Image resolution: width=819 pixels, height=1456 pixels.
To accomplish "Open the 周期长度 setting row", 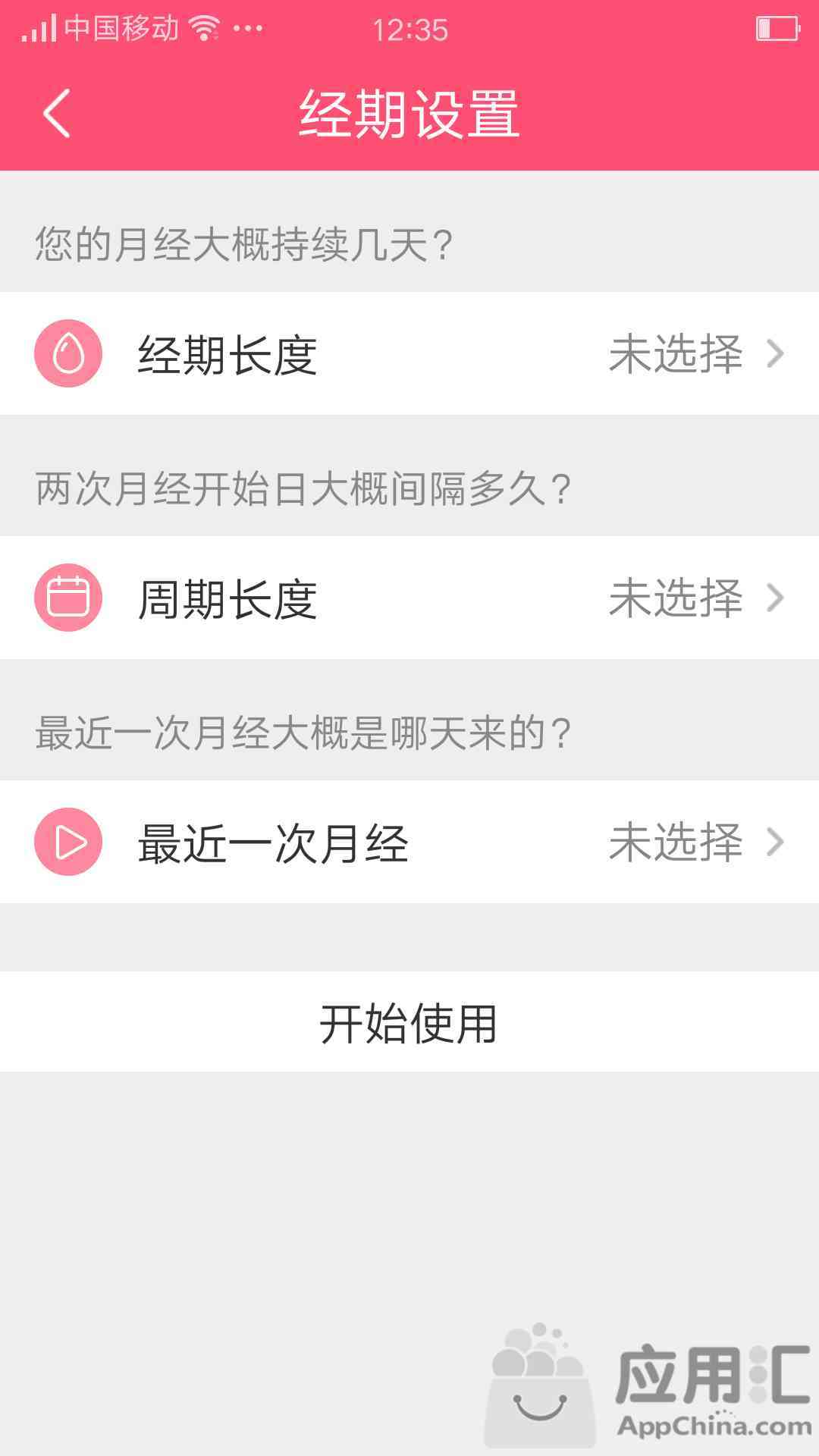I will click(x=409, y=598).
